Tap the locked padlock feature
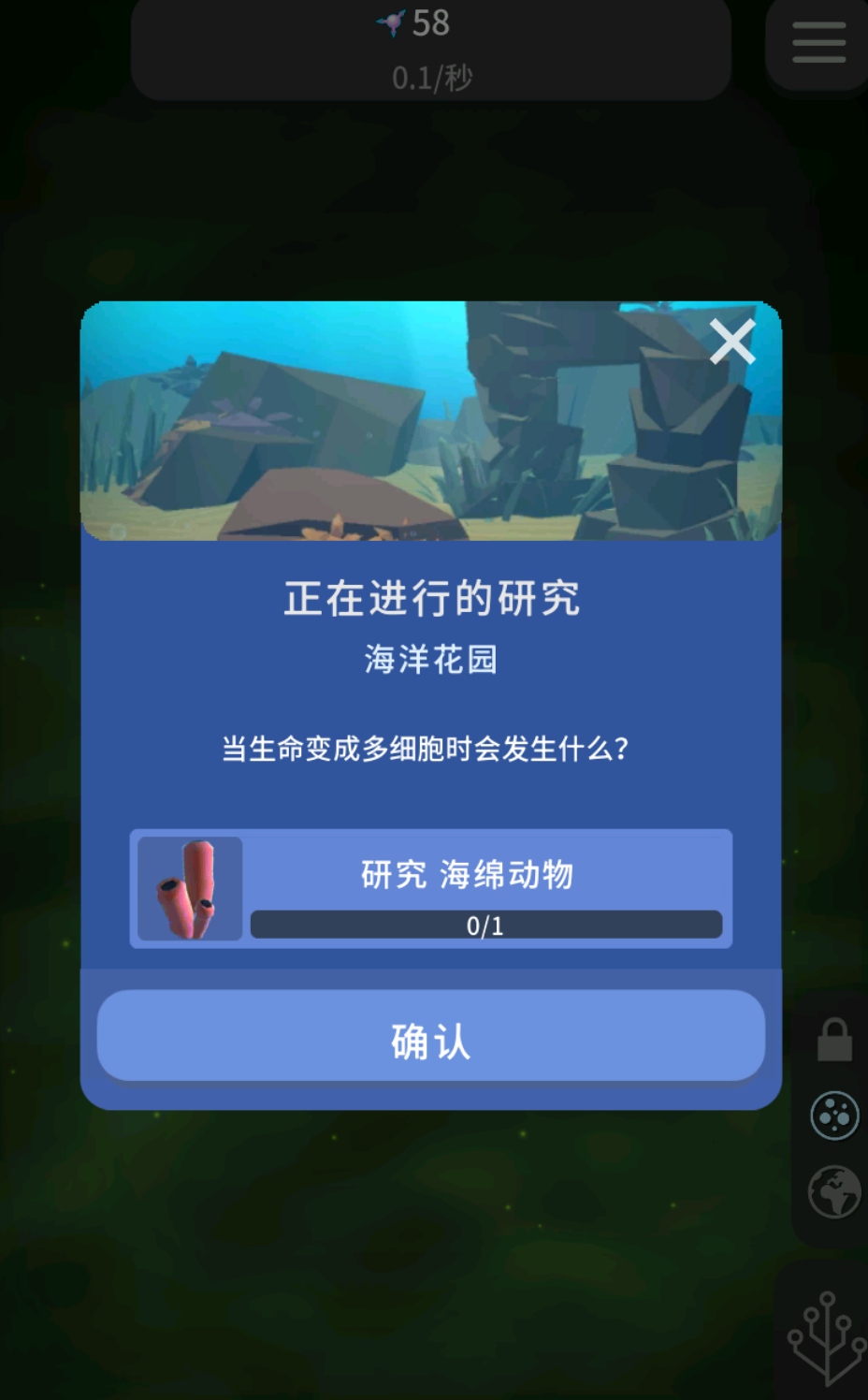The height and width of the screenshot is (1400, 868). click(833, 1040)
